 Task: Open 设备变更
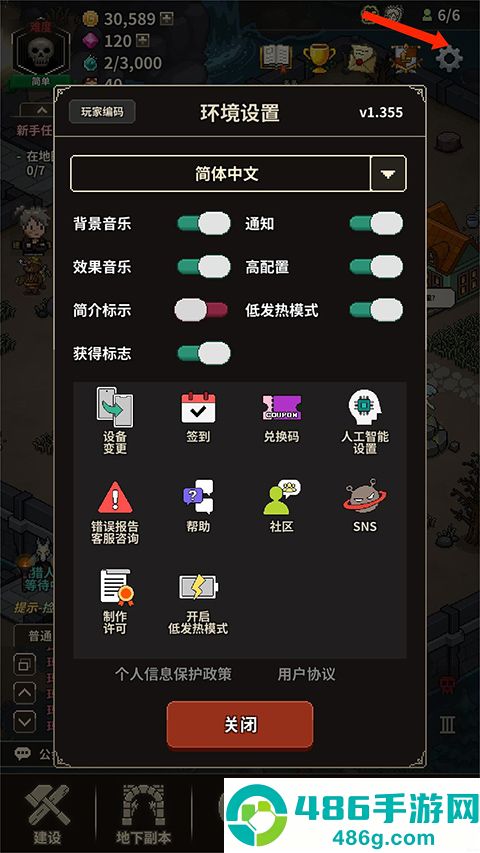115,421
